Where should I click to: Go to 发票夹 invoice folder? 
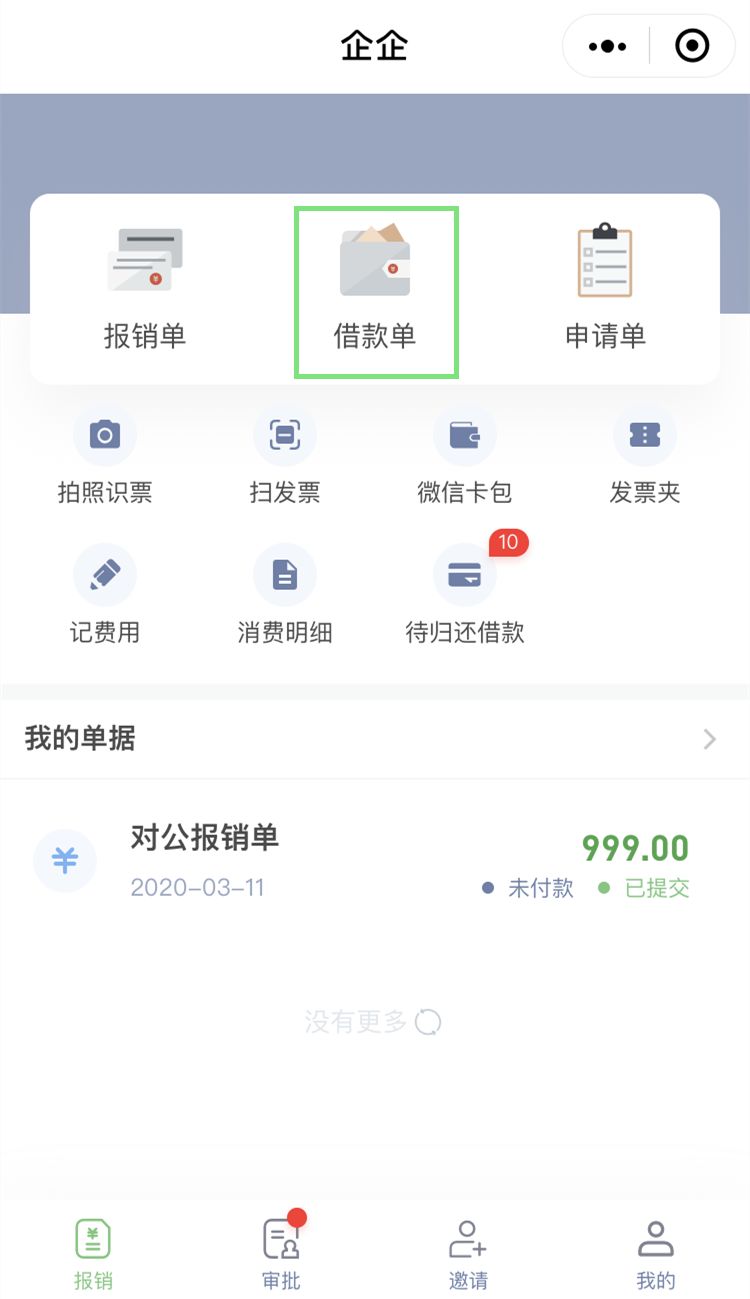click(x=645, y=453)
